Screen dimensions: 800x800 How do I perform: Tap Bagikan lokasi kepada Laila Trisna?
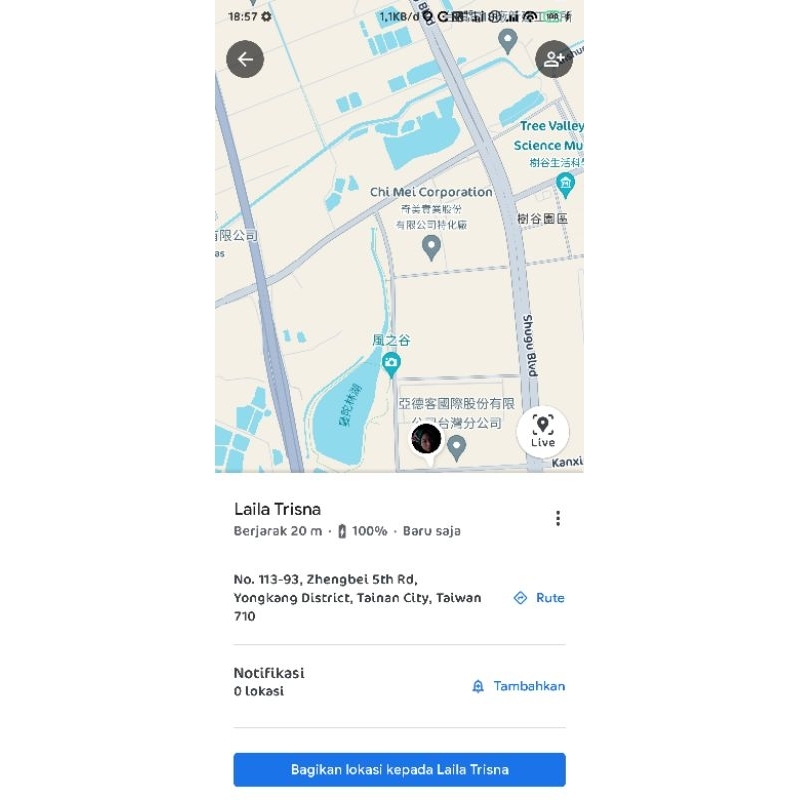pos(399,770)
